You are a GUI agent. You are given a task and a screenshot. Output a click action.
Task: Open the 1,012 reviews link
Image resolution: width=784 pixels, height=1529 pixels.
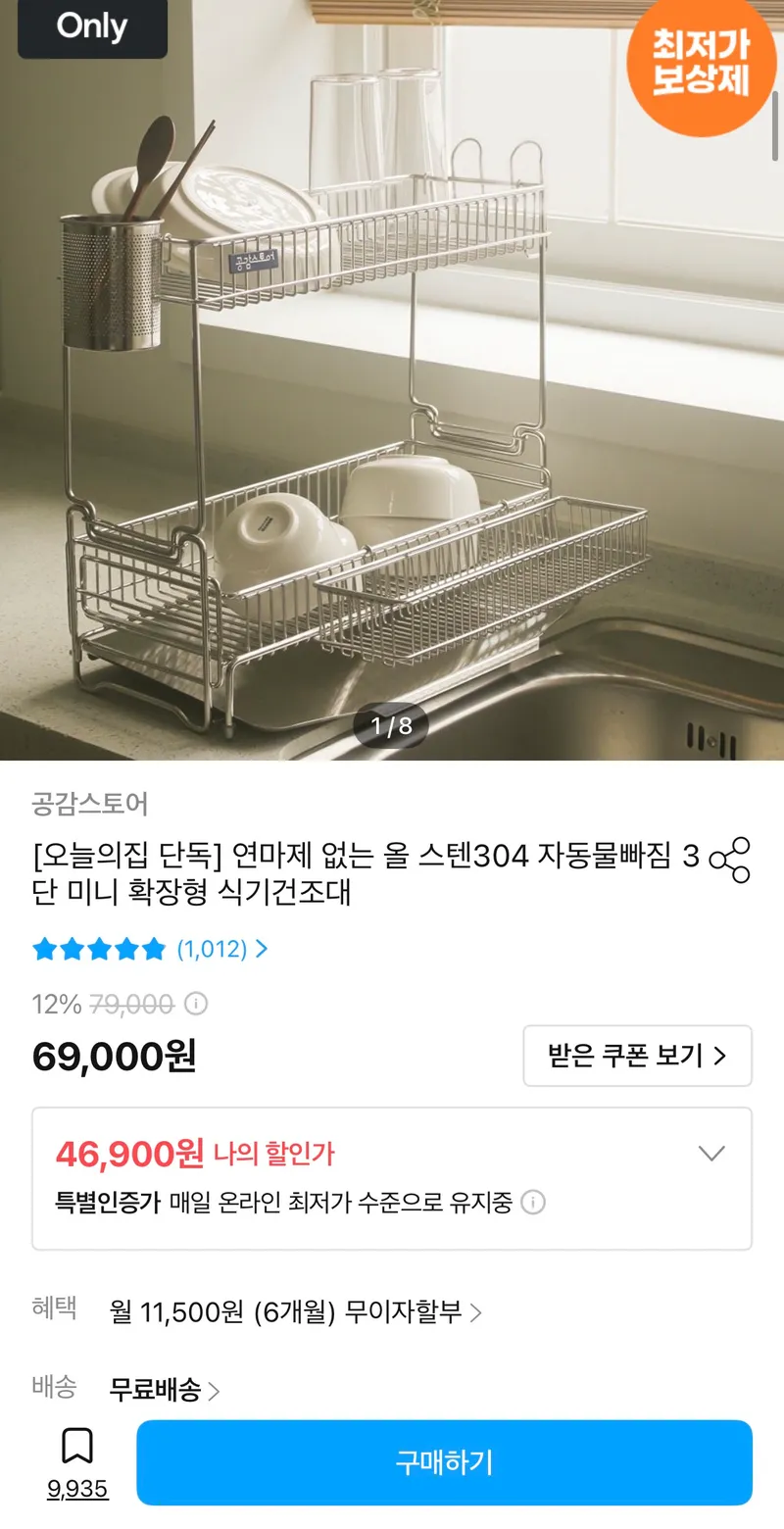pyautogui.click(x=221, y=949)
